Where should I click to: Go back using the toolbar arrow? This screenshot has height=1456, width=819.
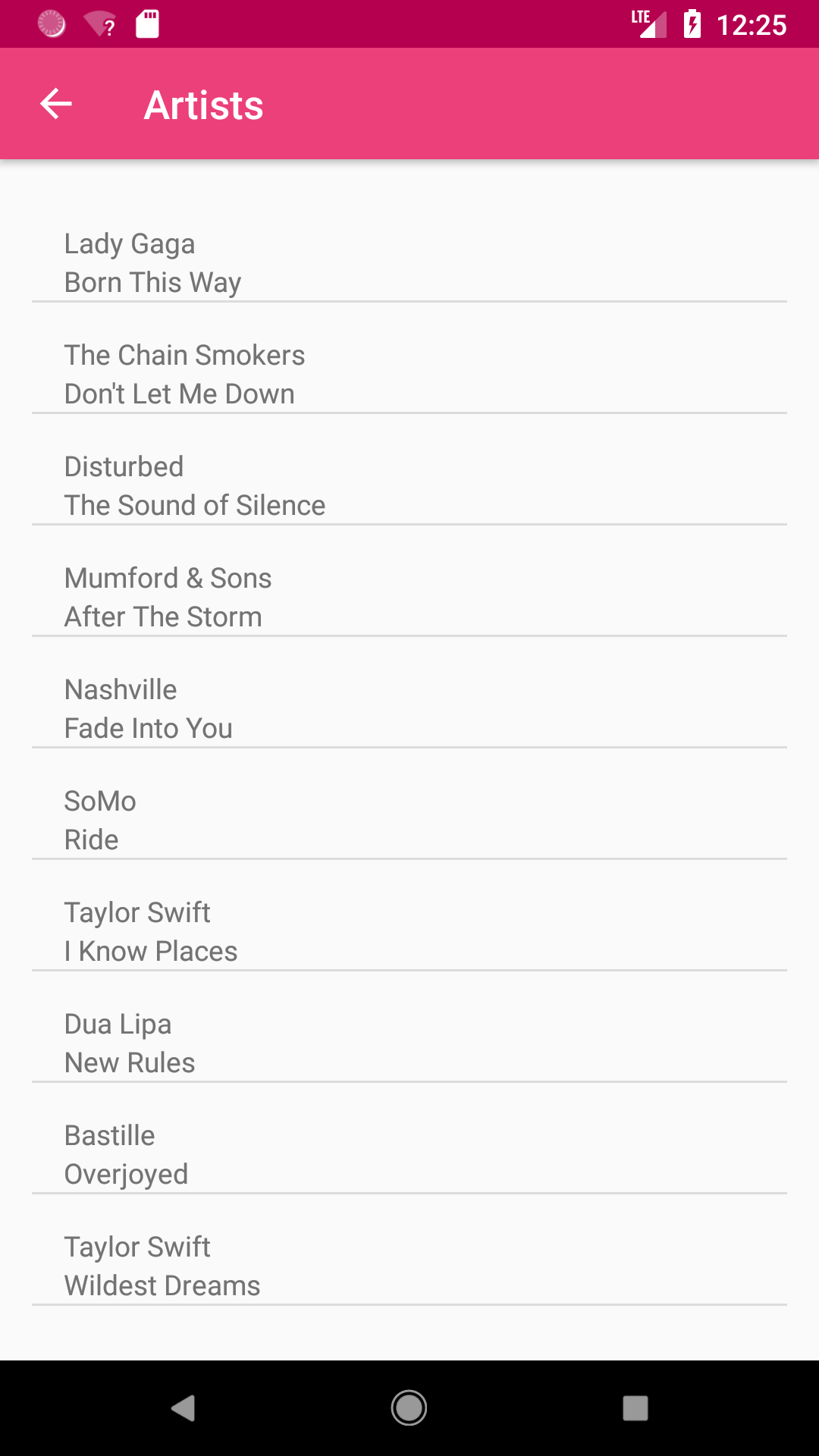[x=56, y=104]
